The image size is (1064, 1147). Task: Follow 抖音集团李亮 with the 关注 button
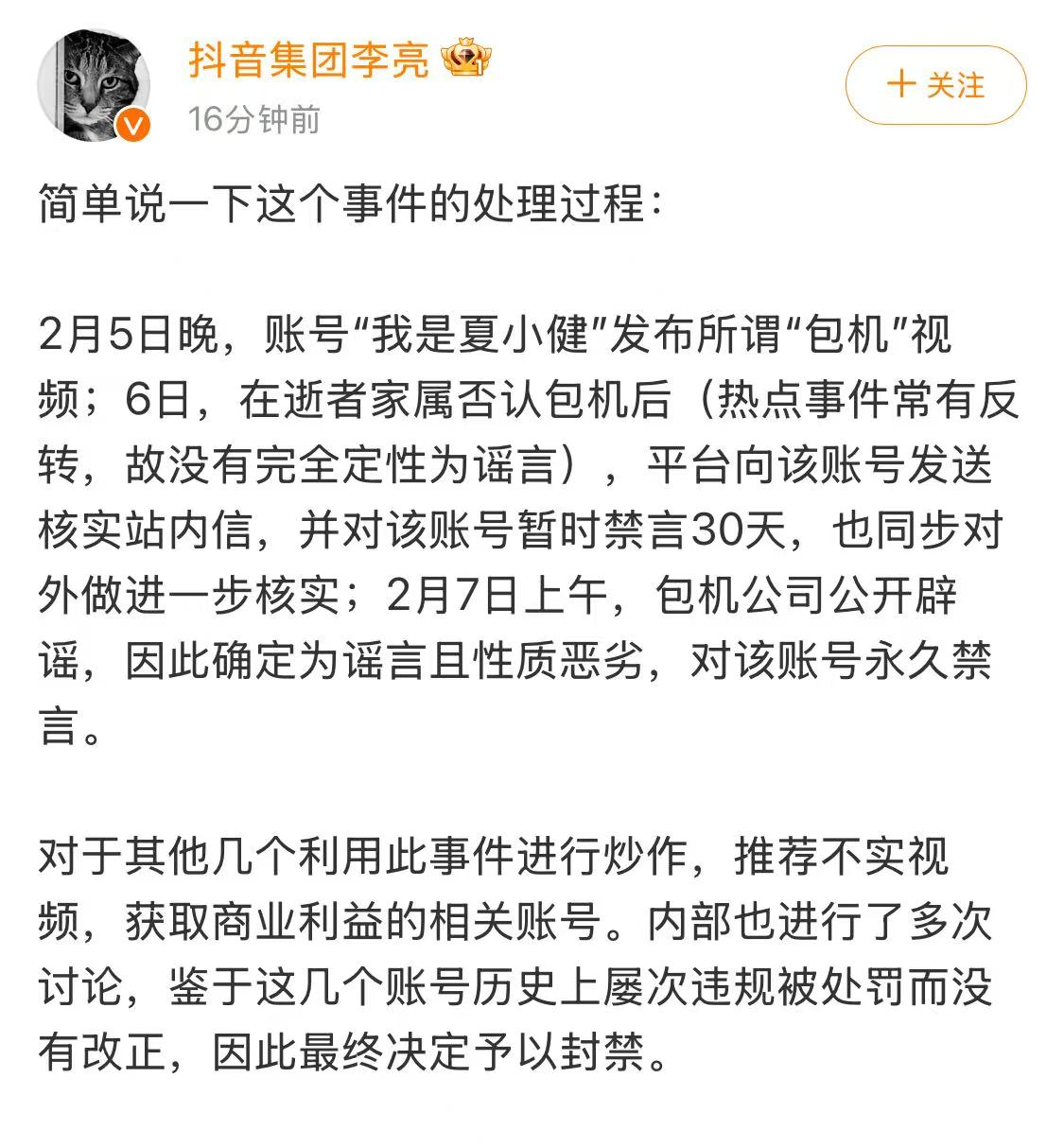tap(935, 85)
